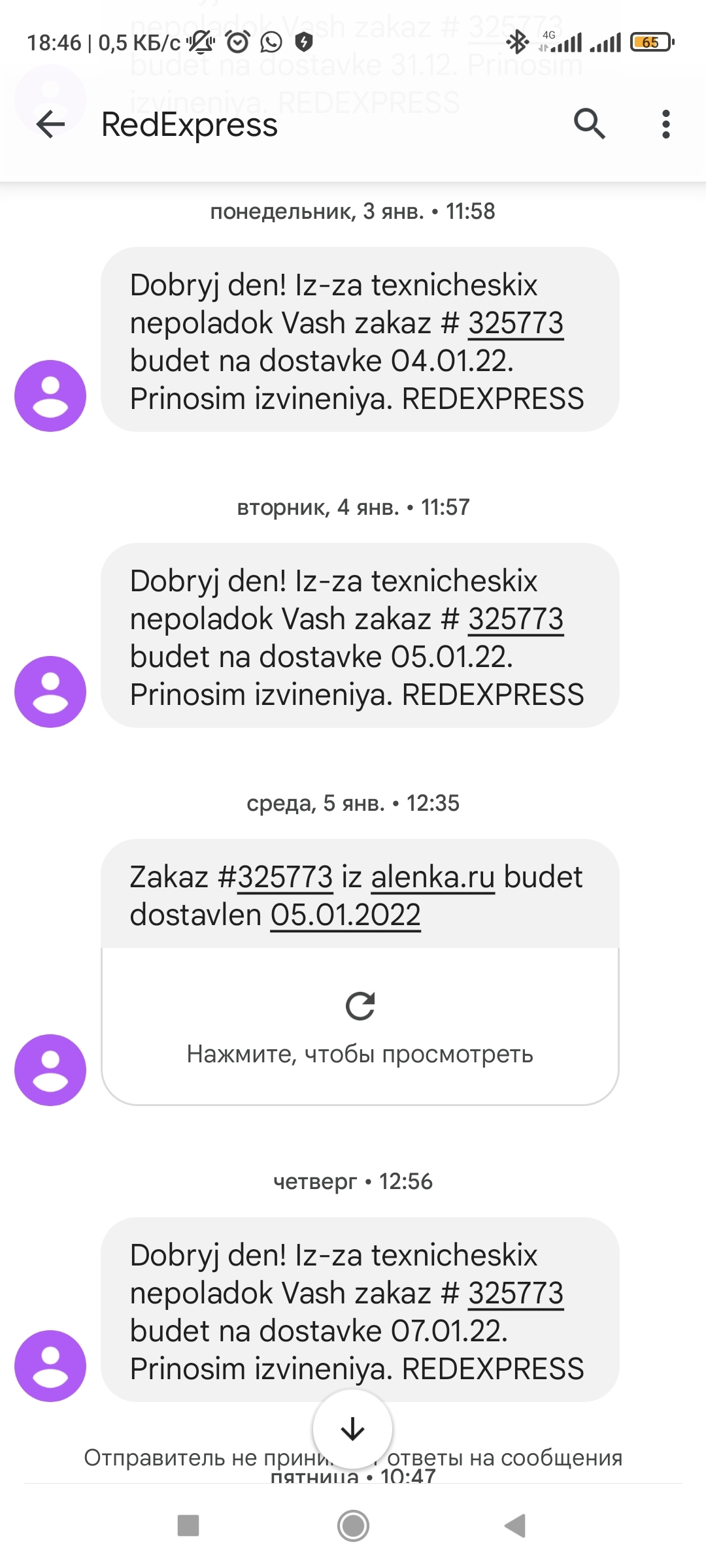Tap order number link in 05.01.22 message
The height and width of the screenshot is (1568, 706).
pos(516,619)
